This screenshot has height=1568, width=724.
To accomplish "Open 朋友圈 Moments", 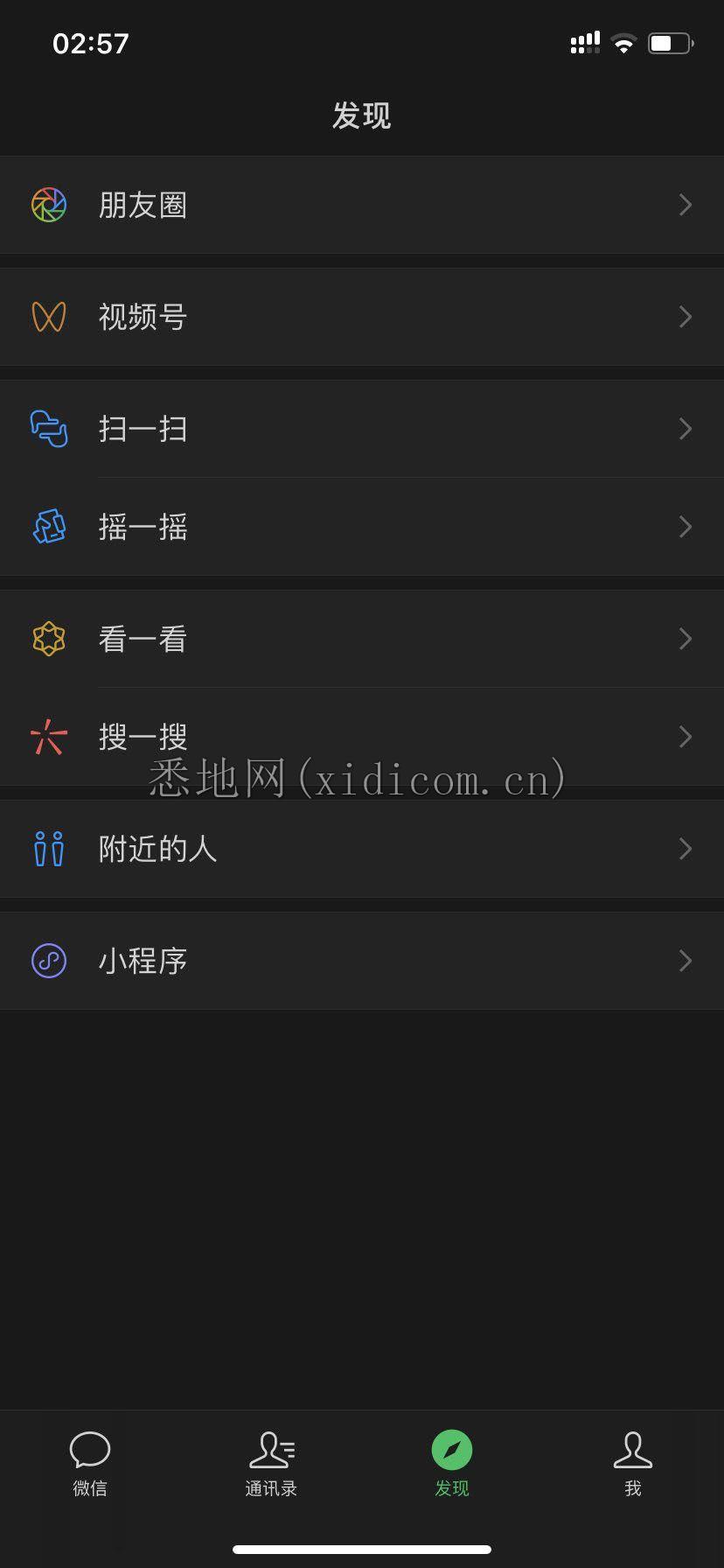I will point(362,205).
